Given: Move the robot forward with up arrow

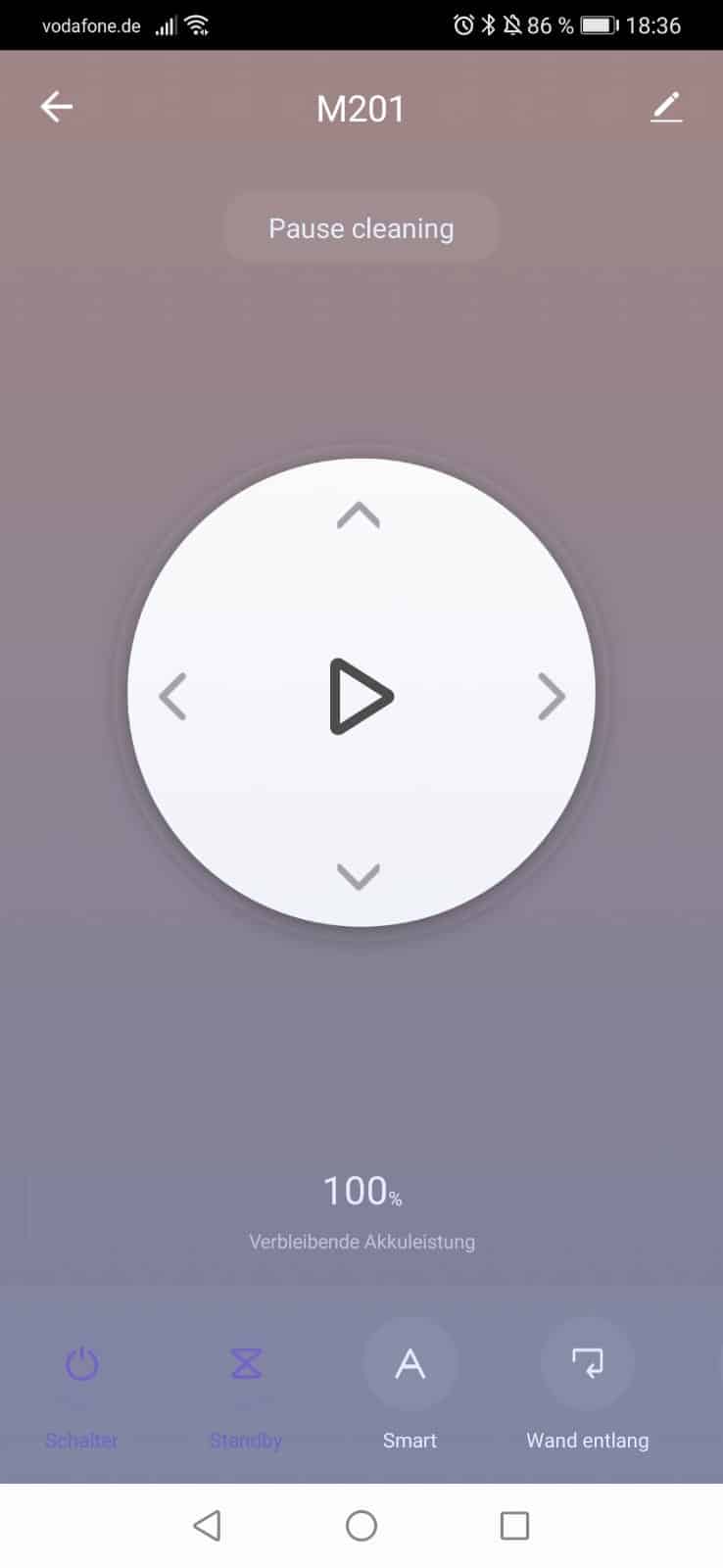Looking at the screenshot, I should (x=359, y=515).
